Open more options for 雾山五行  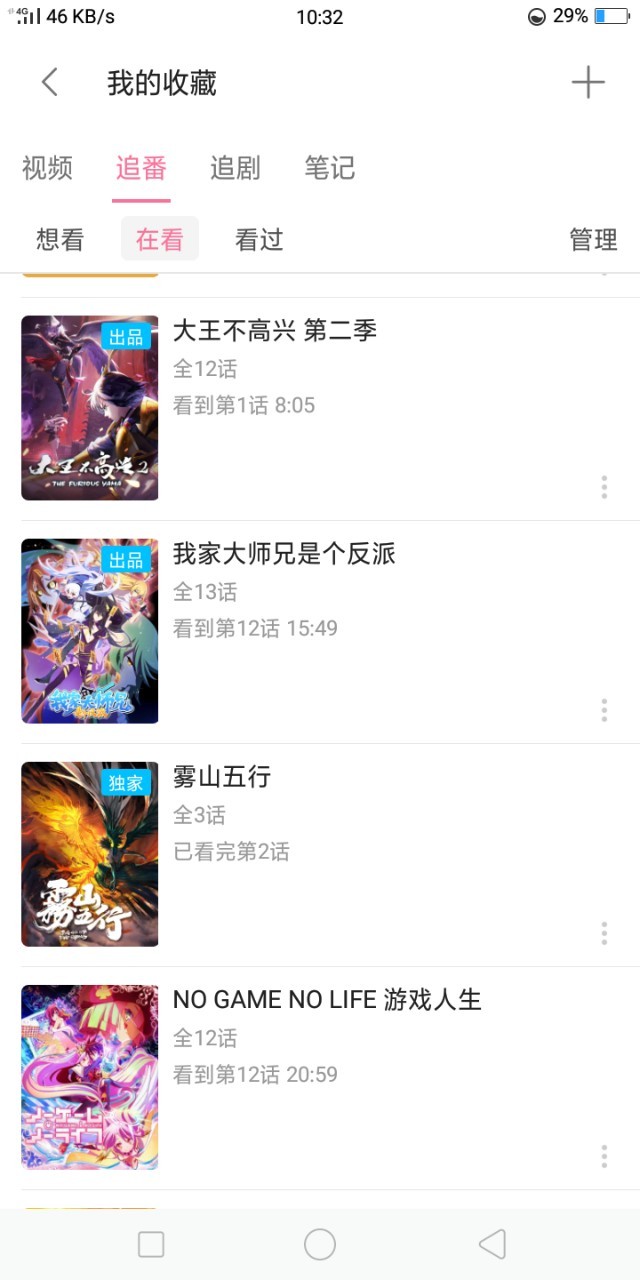click(x=604, y=933)
